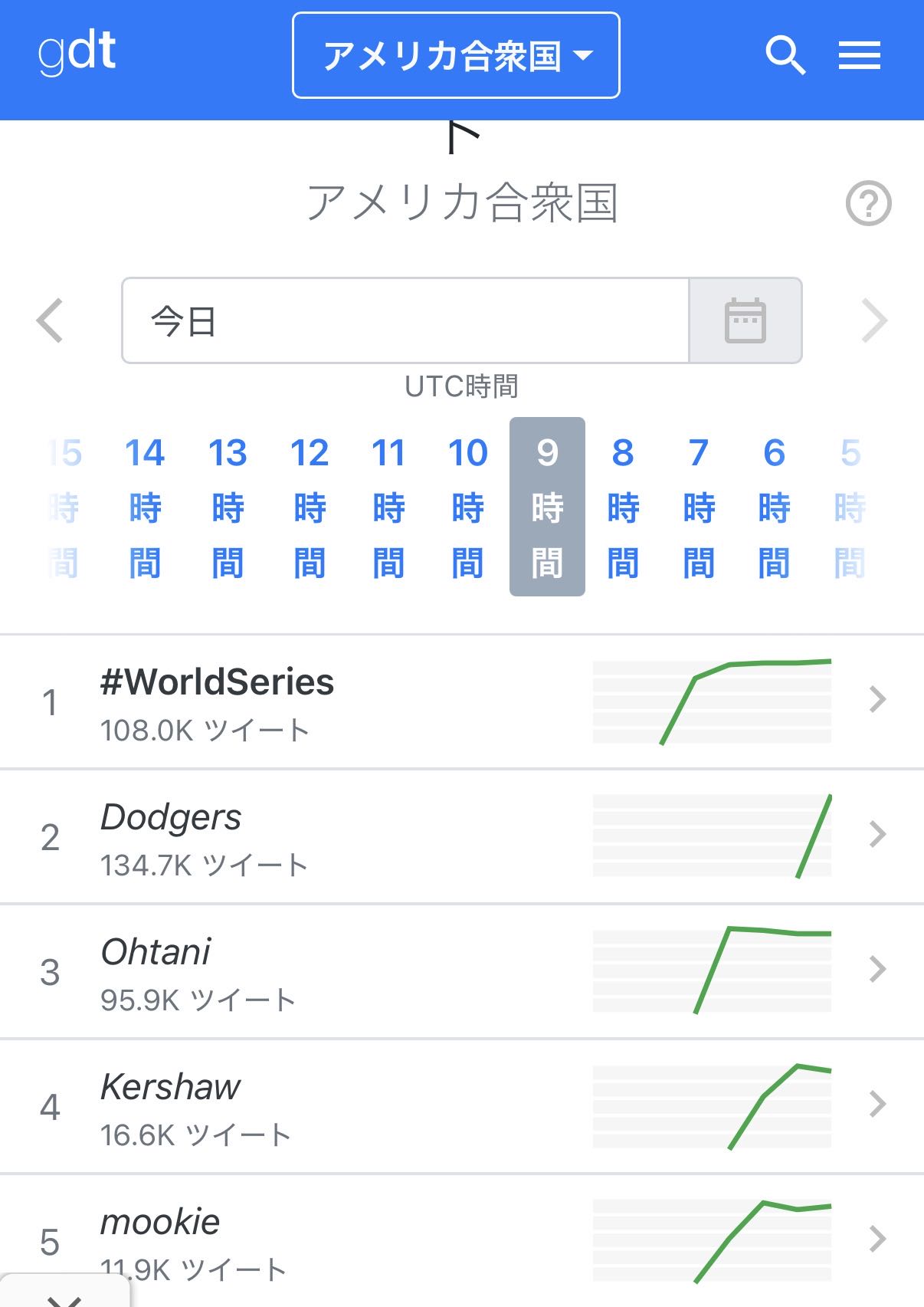Select the 8時間 hour tab
This screenshot has width=924, height=1307.
click(623, 506)
